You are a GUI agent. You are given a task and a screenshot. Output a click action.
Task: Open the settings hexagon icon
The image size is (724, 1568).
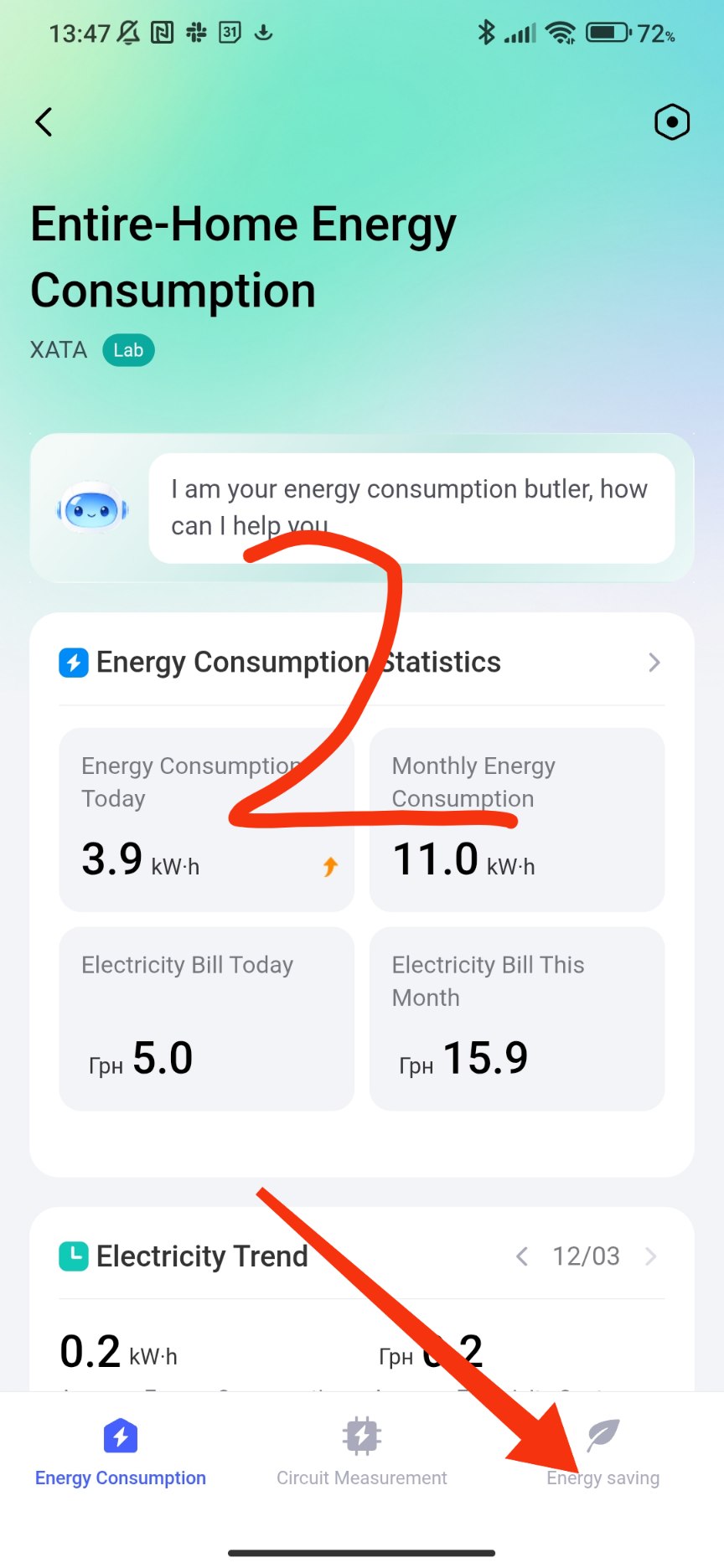tap(671, 122)
